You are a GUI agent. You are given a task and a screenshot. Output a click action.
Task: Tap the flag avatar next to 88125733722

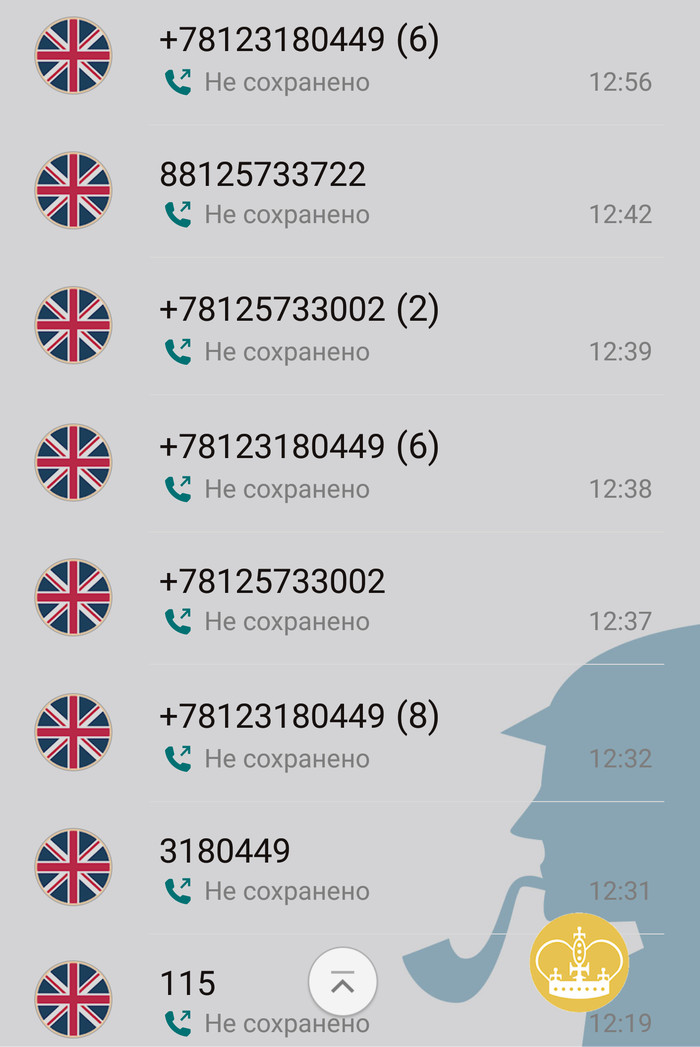pos(73,190)
